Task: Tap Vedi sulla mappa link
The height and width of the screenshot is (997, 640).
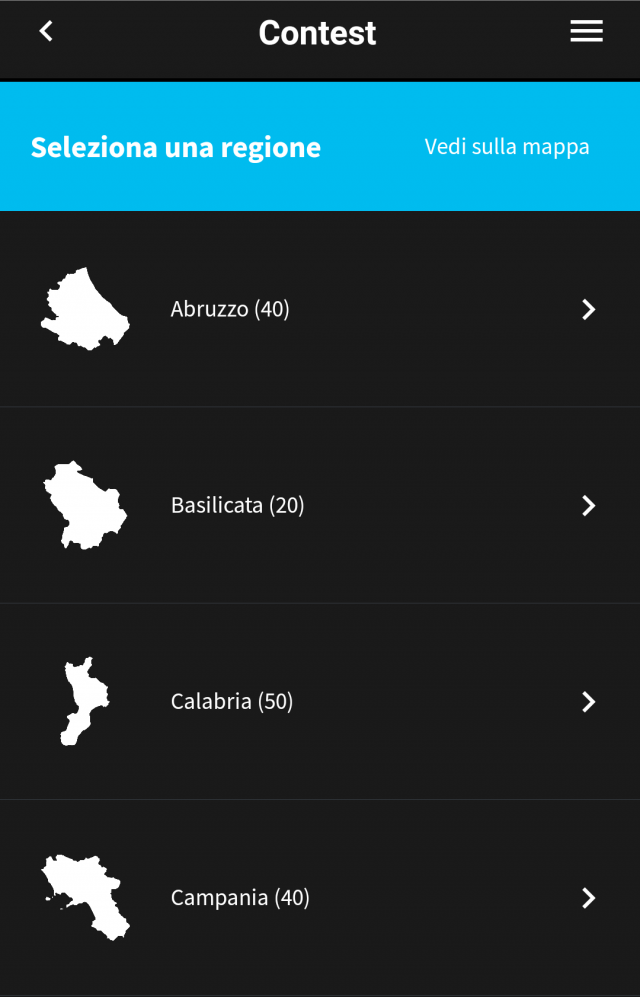Action: 506,147
